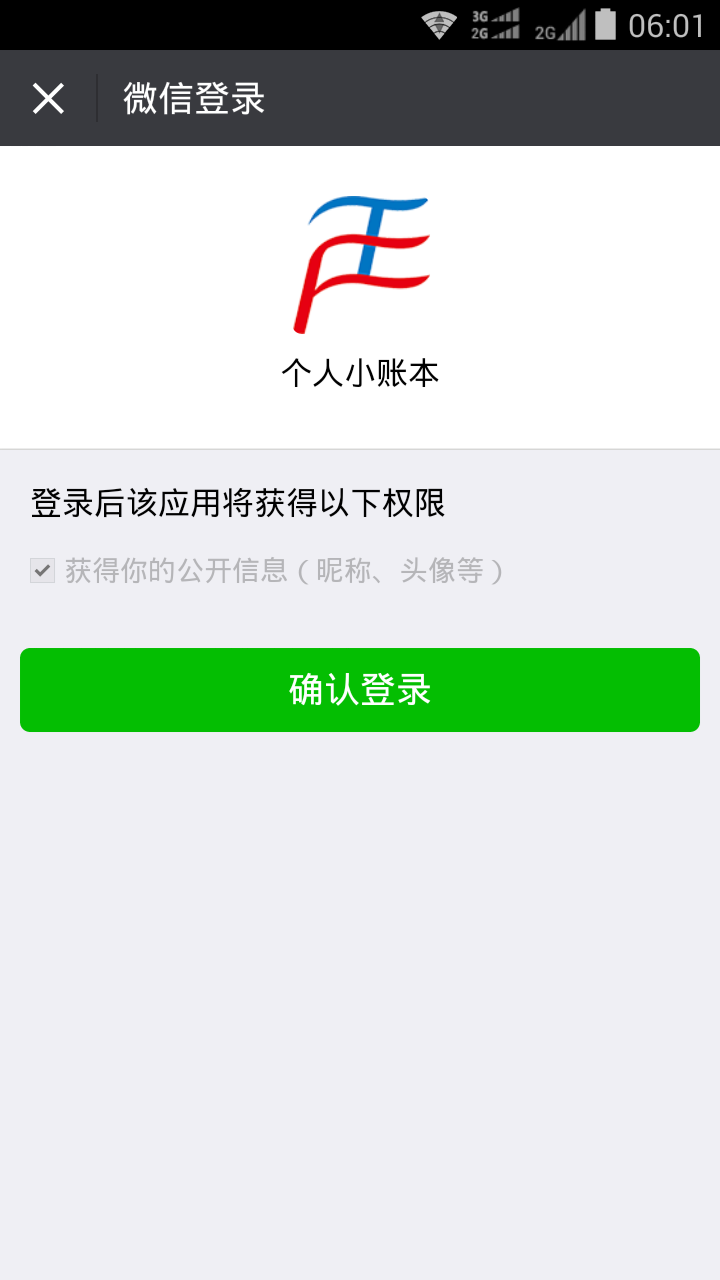
Task: Close the 微信登录 page
Action: (48, 98)
